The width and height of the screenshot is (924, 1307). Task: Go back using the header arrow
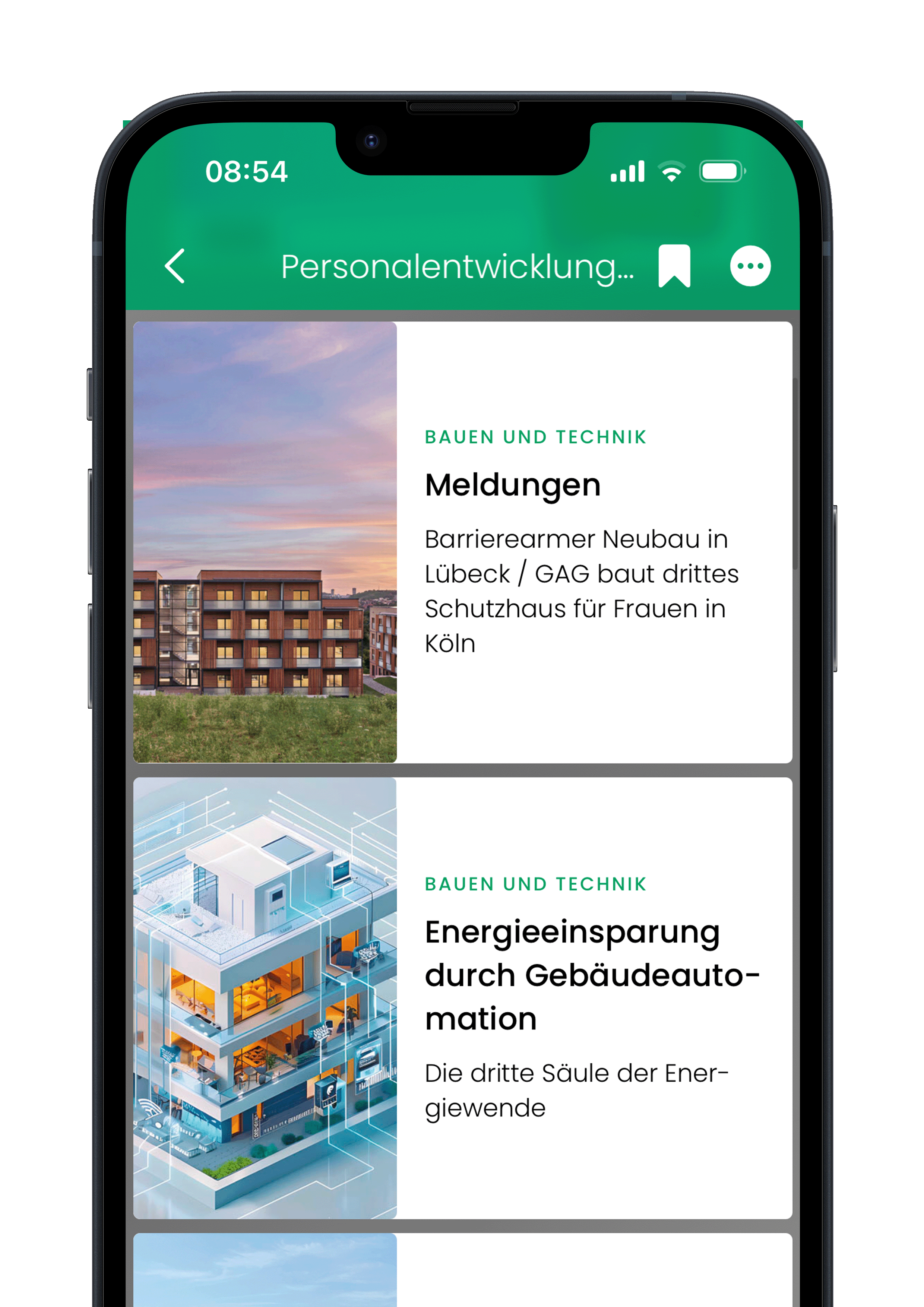(175, 266)
